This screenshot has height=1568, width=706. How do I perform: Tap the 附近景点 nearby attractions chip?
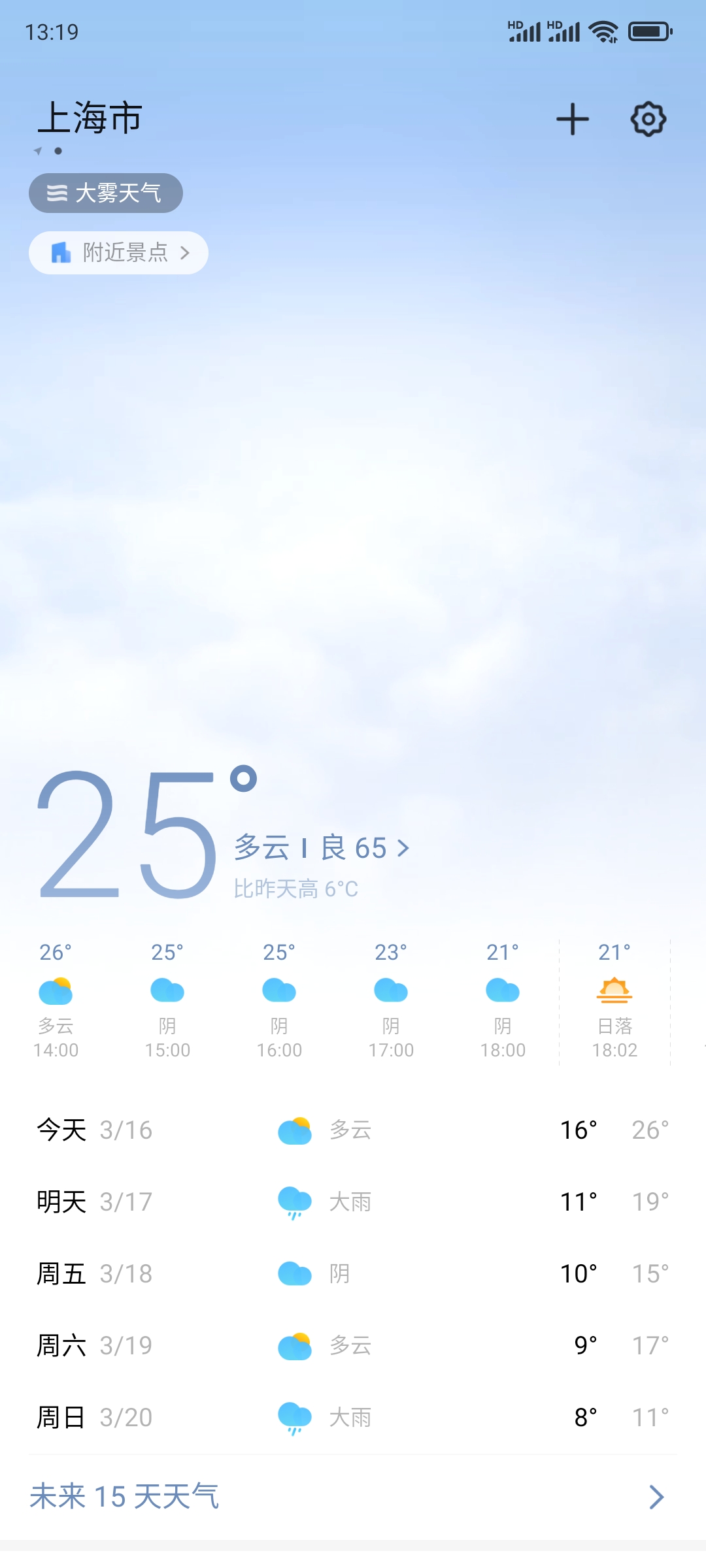pyautogui.click(x=118, y=253)
